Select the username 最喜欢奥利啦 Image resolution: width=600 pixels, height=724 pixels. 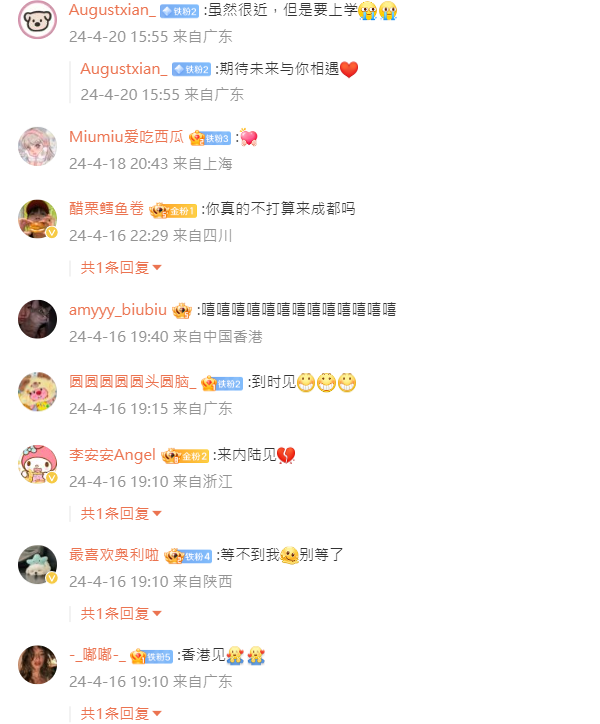point(114,555)
